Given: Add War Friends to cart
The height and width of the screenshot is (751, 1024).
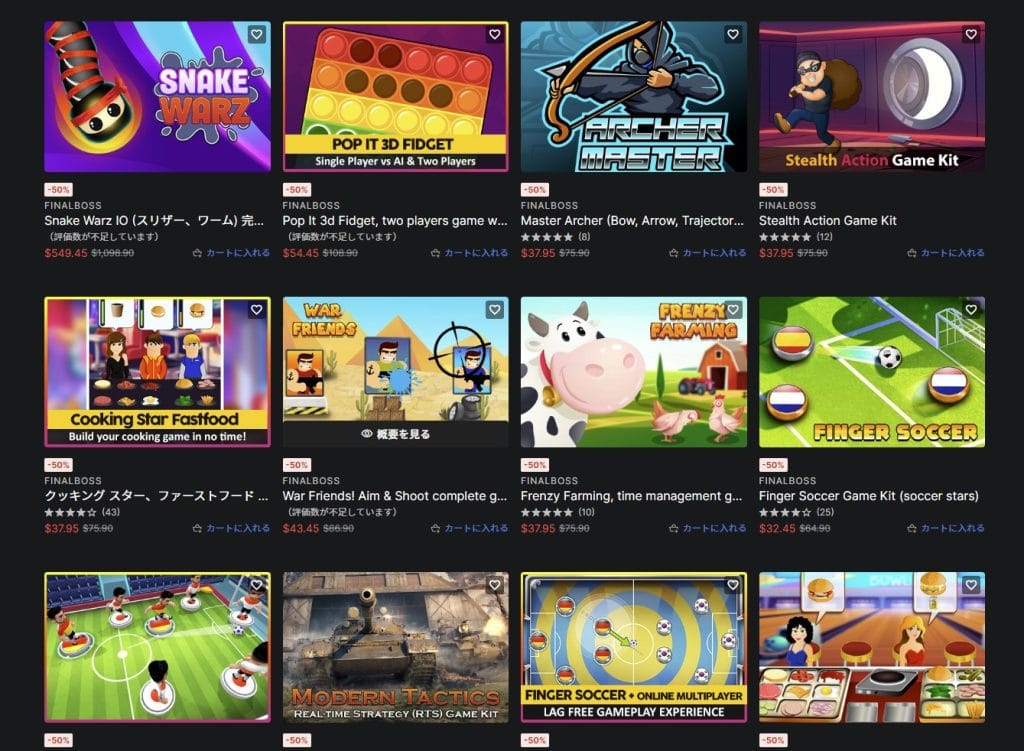Looking at the screenshot, I should 469,528.
